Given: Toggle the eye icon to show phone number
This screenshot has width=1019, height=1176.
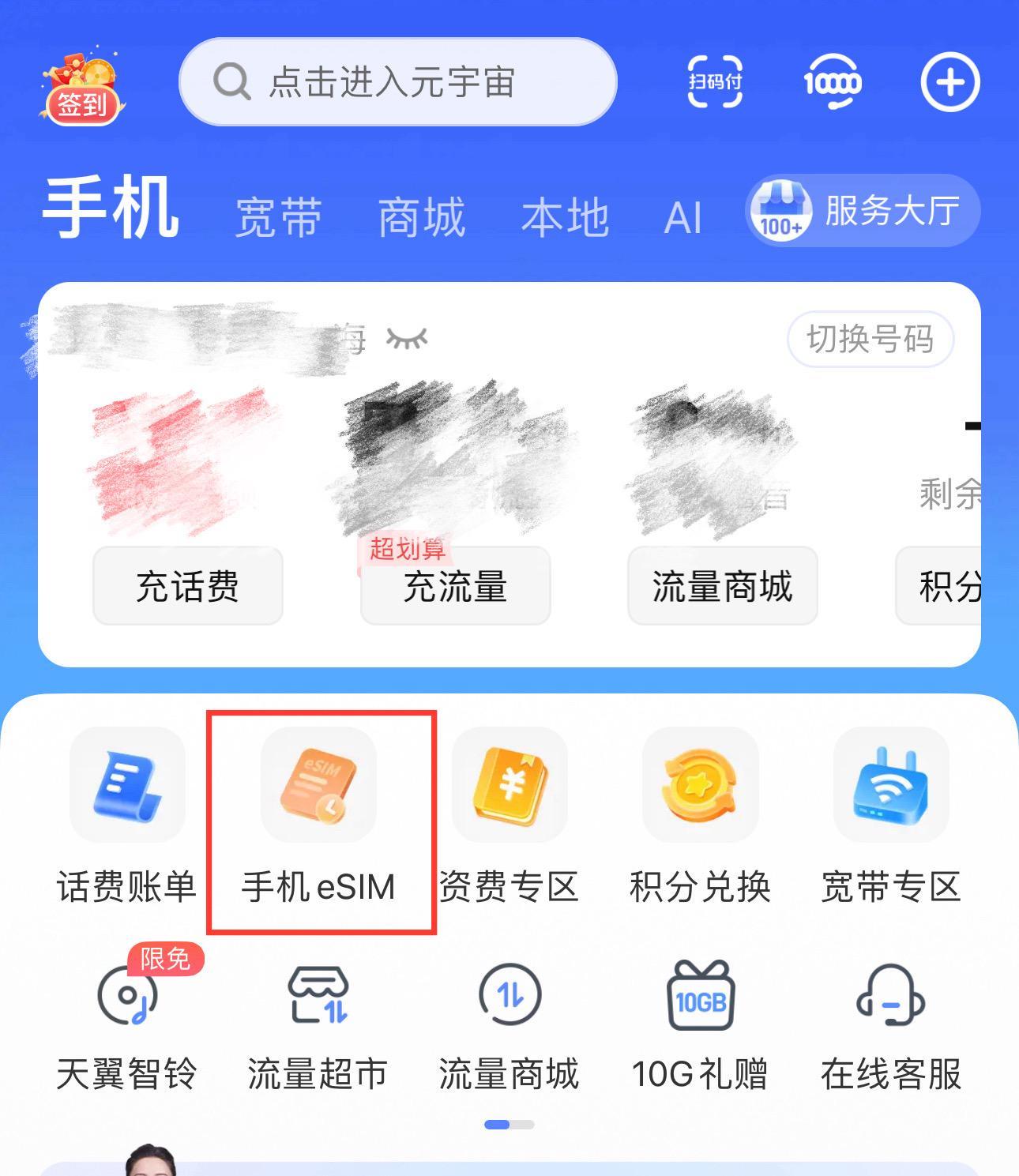Looking at the screenshot, I should (x=409, y=338).
